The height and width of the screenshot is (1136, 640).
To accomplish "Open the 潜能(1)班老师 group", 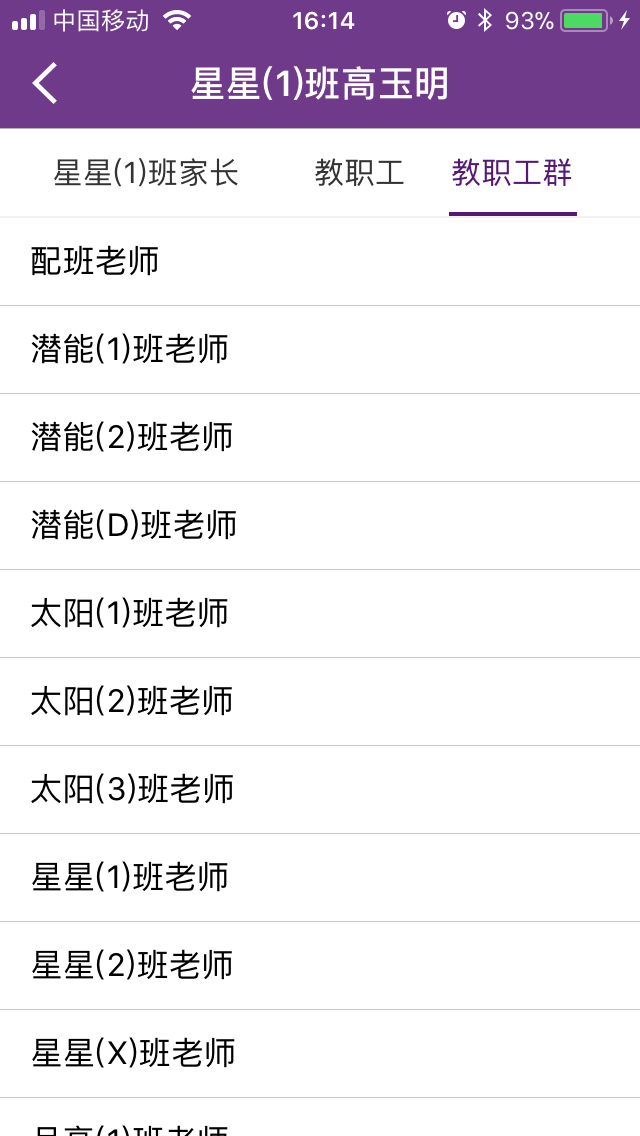I will (320, 350).
